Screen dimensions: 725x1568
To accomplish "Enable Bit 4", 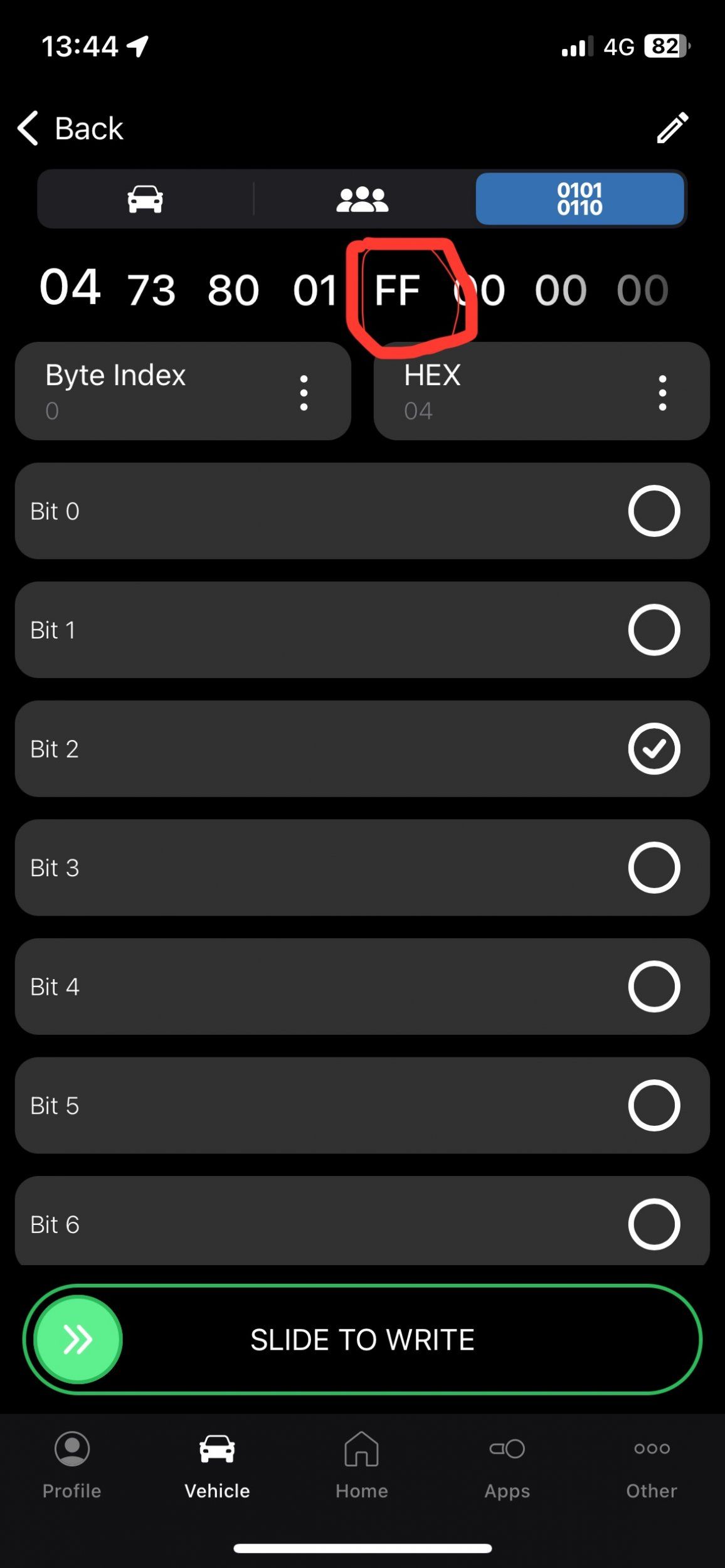I will pos(654,987).
